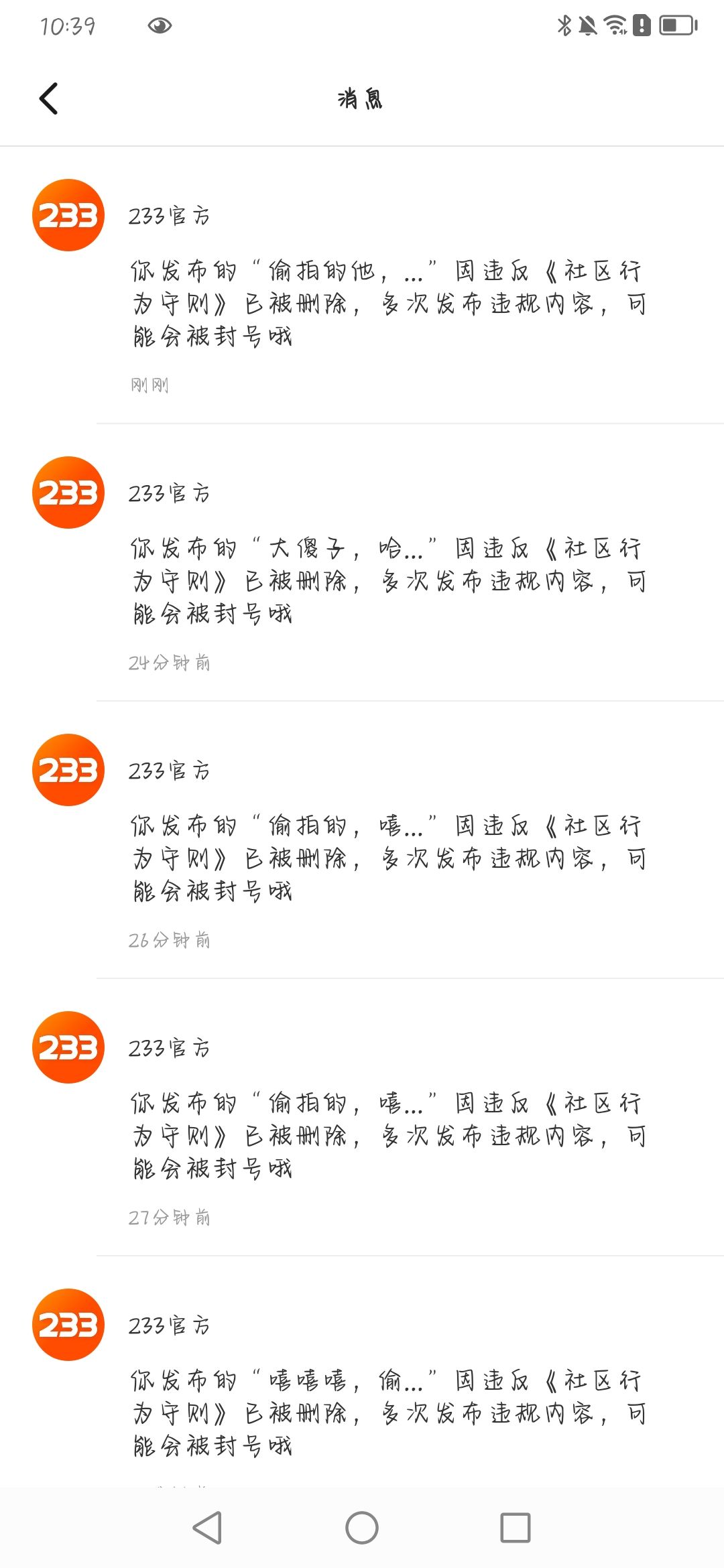Open the message about "嘻嘻嘻，偷..."
The width and height of the screenshot is (724, 1568).
coord(387,1411)
